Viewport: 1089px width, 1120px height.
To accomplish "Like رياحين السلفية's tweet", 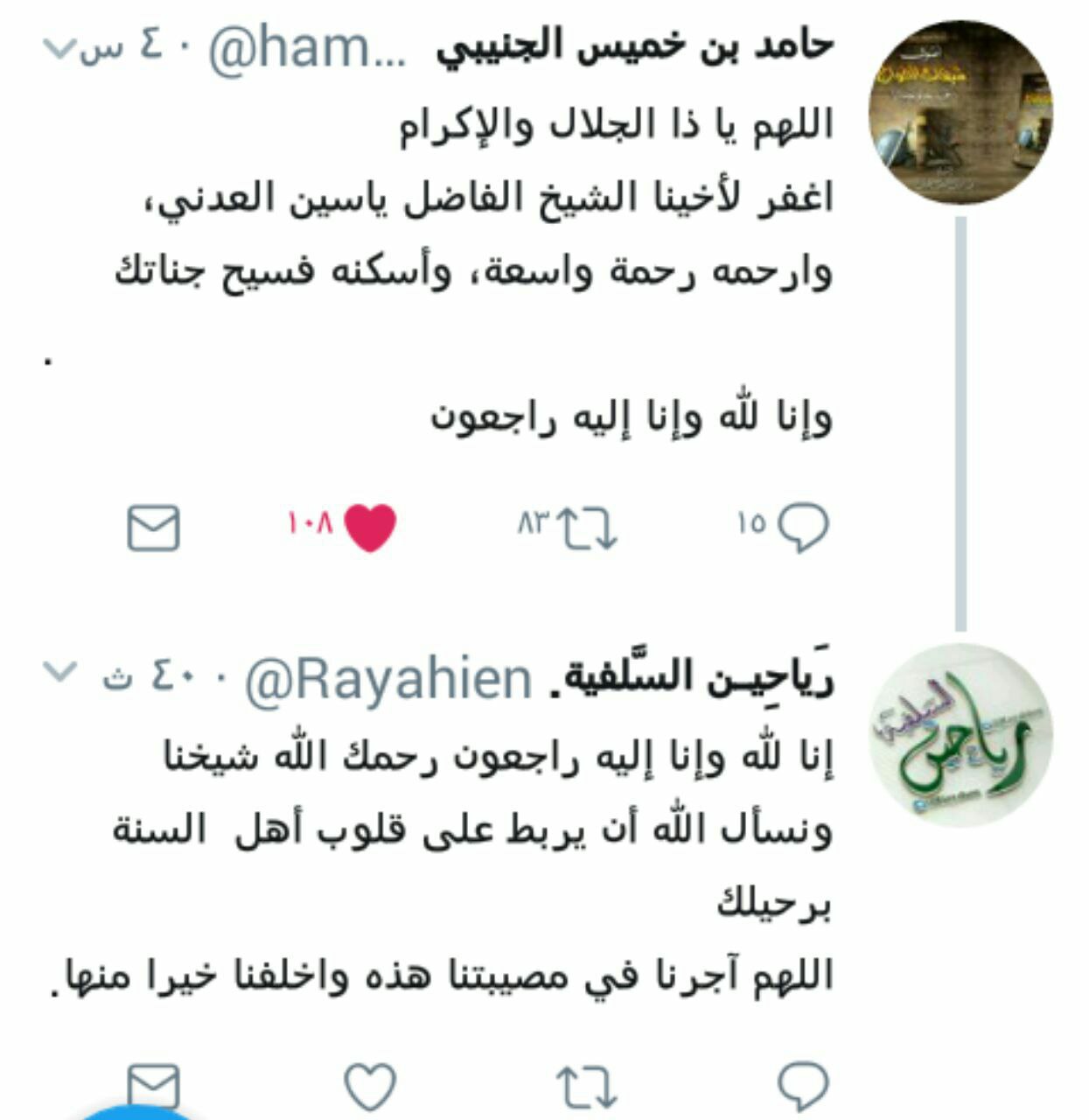I will tap(370, 1086).
